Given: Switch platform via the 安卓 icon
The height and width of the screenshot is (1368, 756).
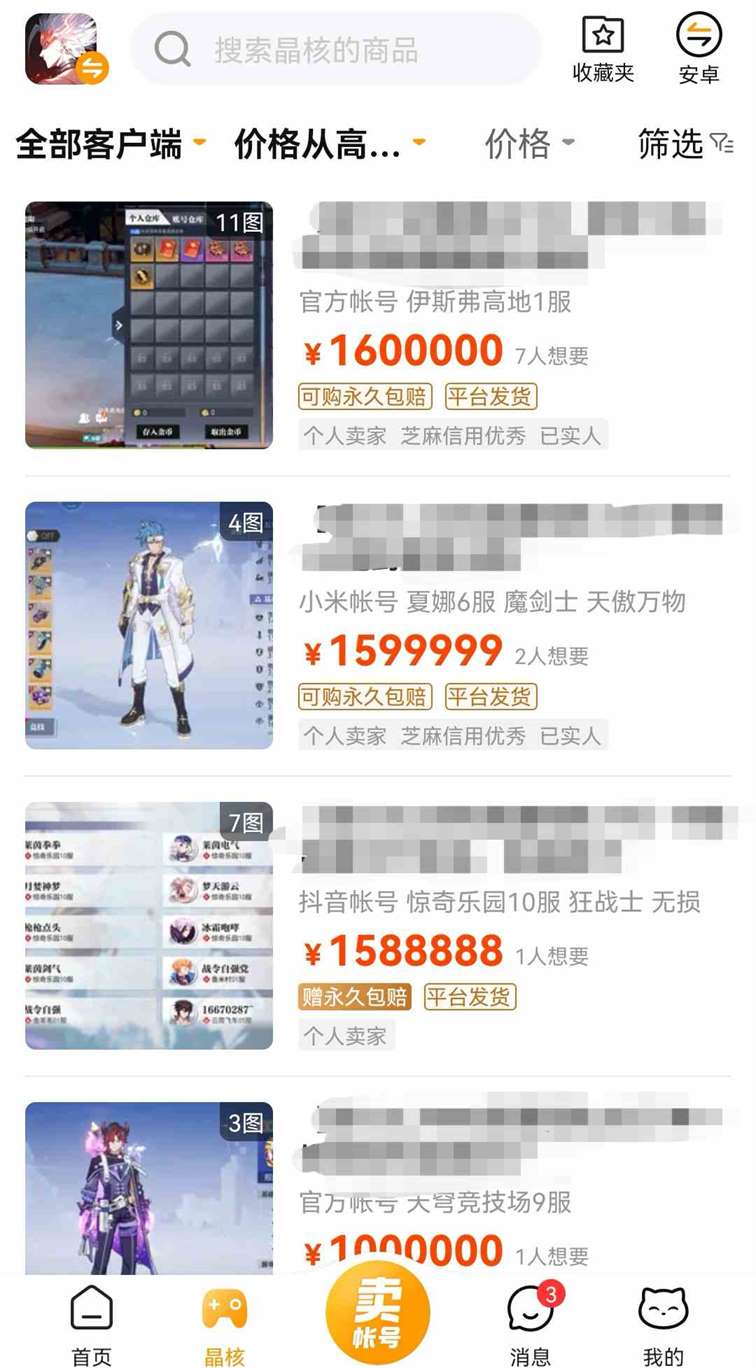Looking at the screenshot, I should pos(699,49).
